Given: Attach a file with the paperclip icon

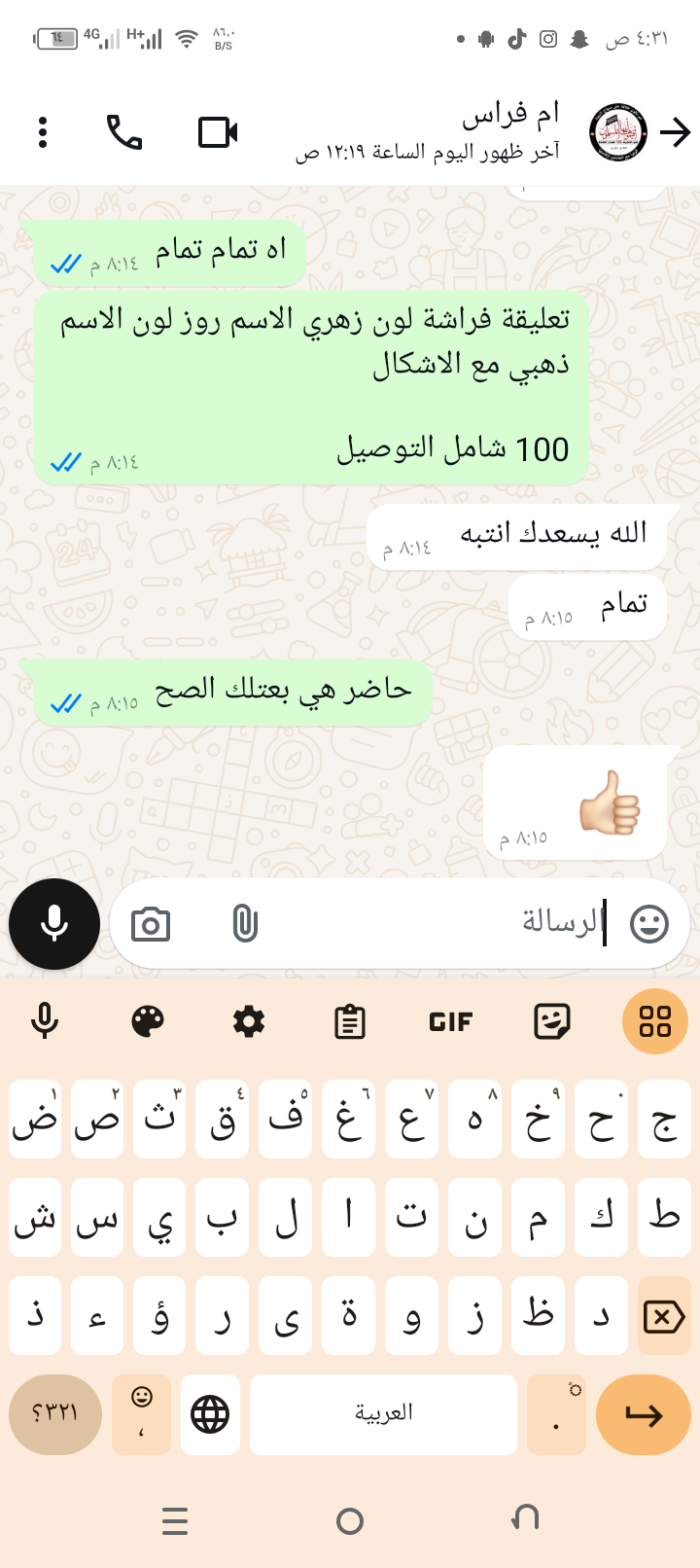Looking at the screenshot, I should 245,923.
